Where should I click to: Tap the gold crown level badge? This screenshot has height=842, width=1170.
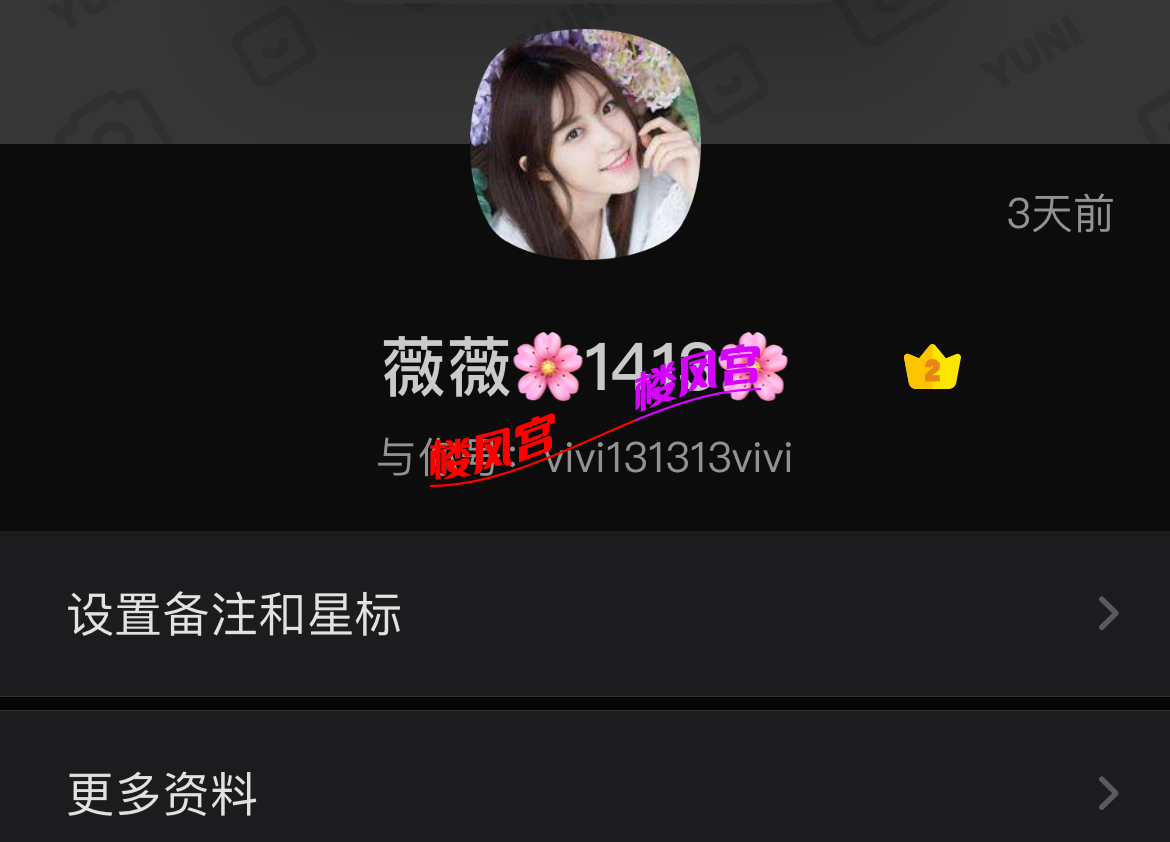point(932,368)
